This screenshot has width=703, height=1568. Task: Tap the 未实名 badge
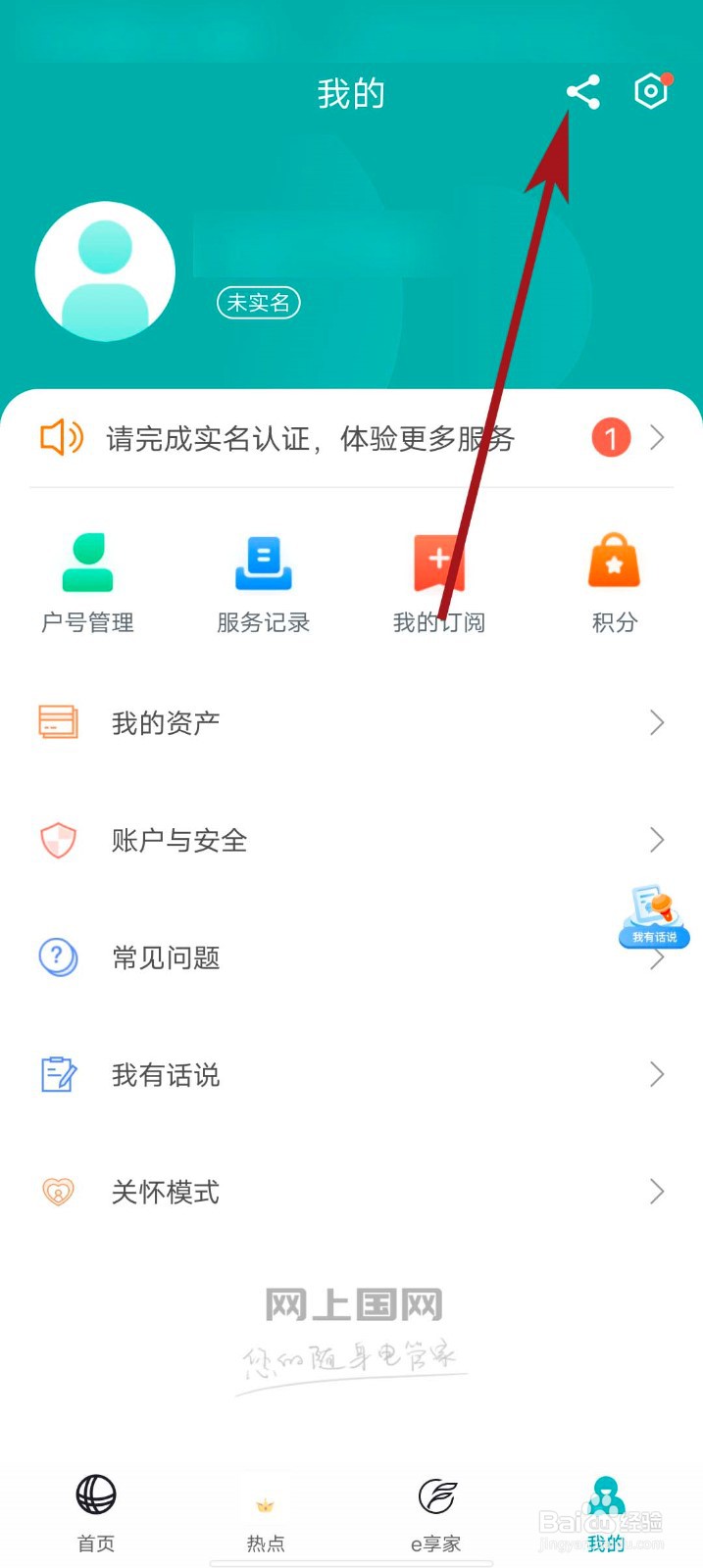258,303
